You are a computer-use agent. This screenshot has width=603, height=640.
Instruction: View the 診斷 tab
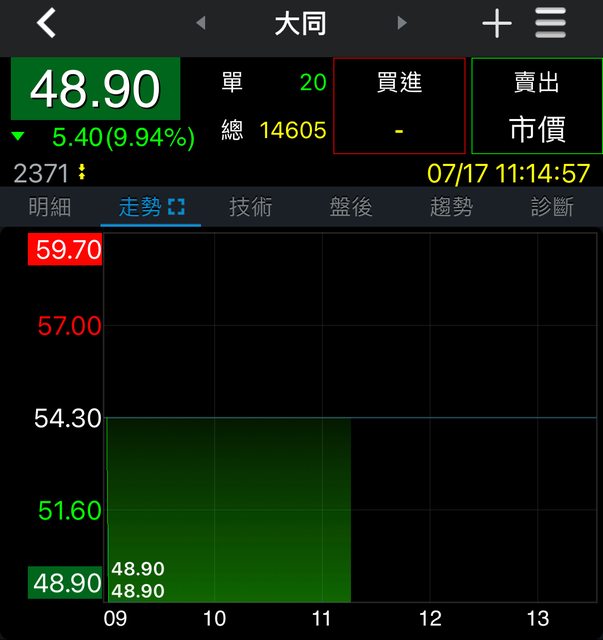(551, 207)
